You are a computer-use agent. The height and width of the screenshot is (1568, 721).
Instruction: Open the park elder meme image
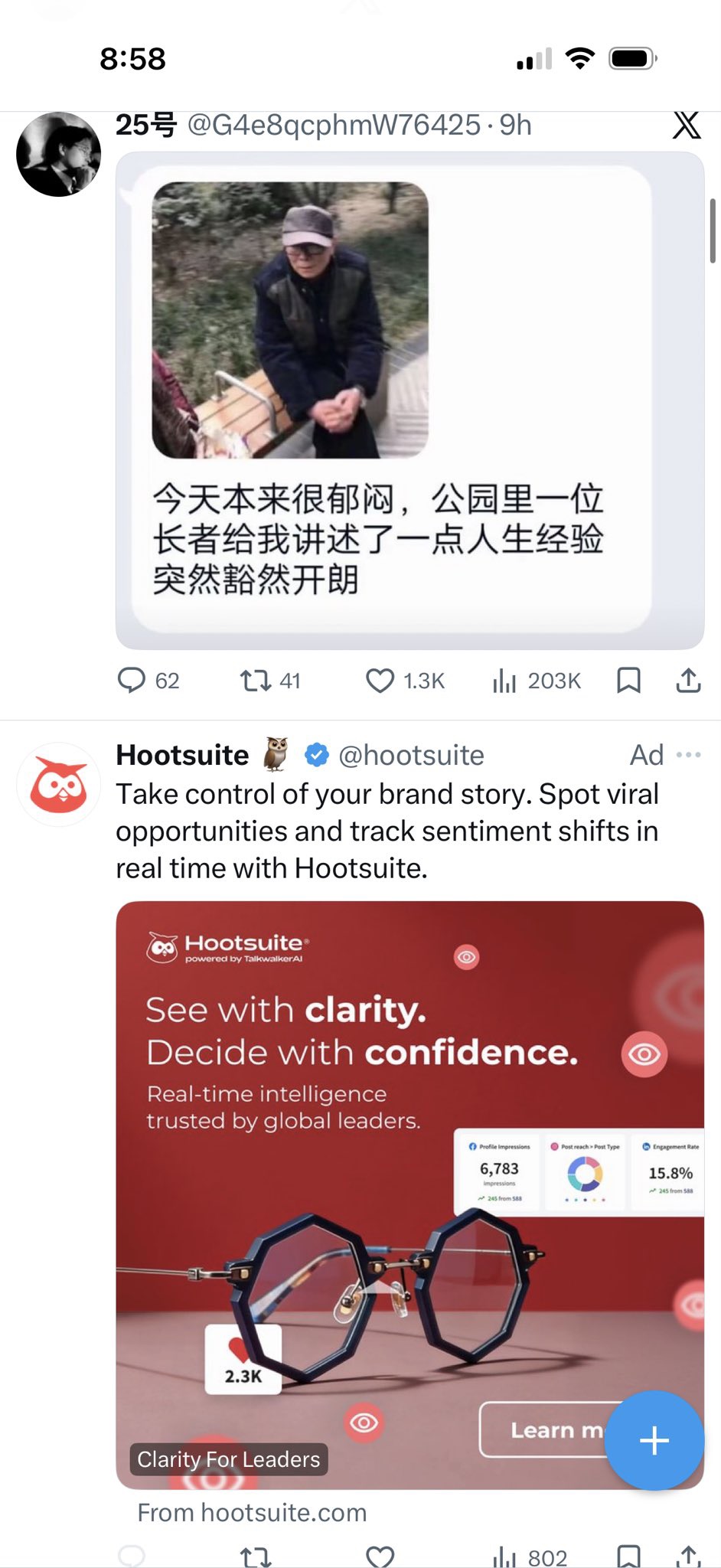pos(409,400)
